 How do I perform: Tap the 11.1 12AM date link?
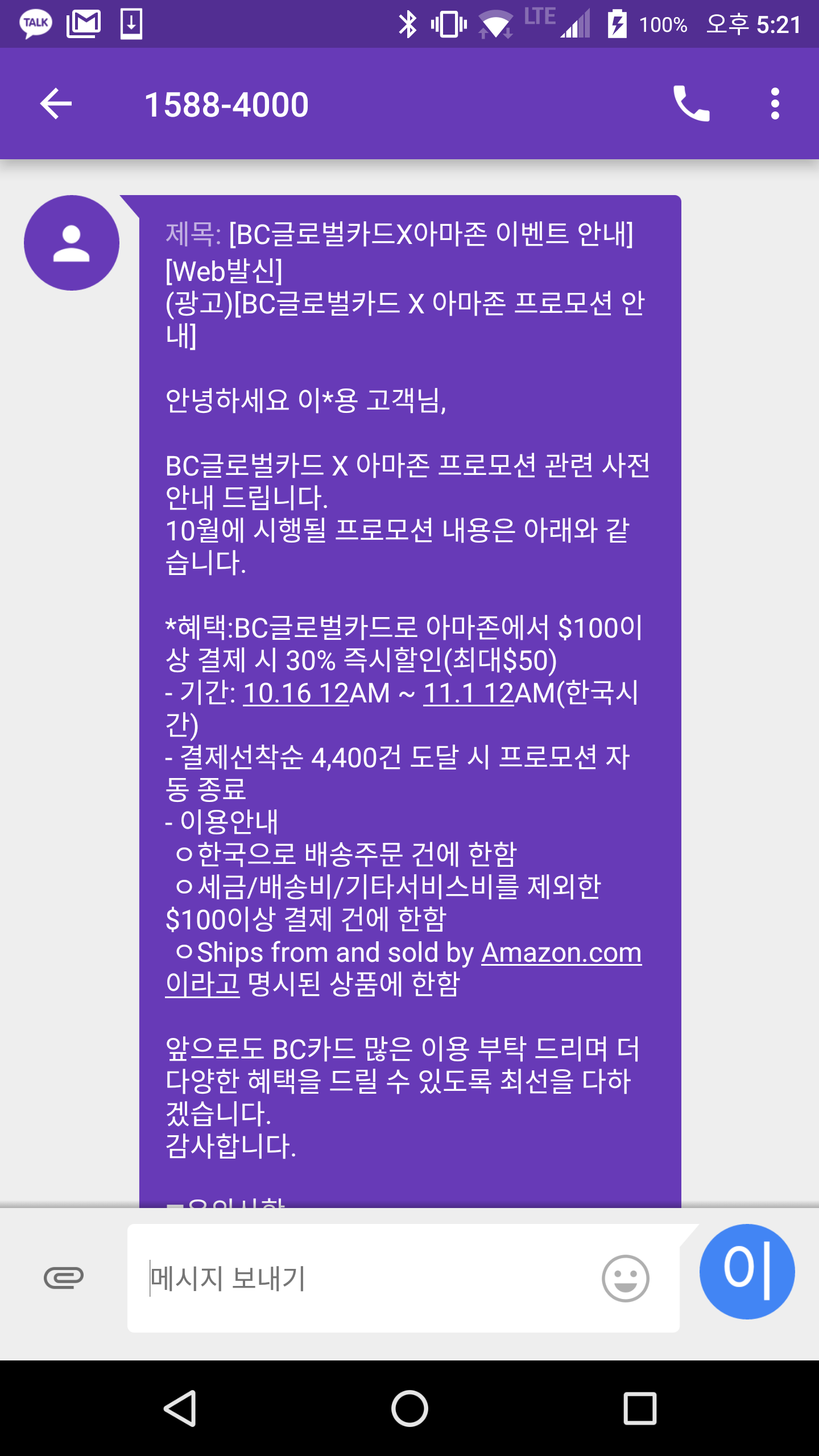pos(469,693)
